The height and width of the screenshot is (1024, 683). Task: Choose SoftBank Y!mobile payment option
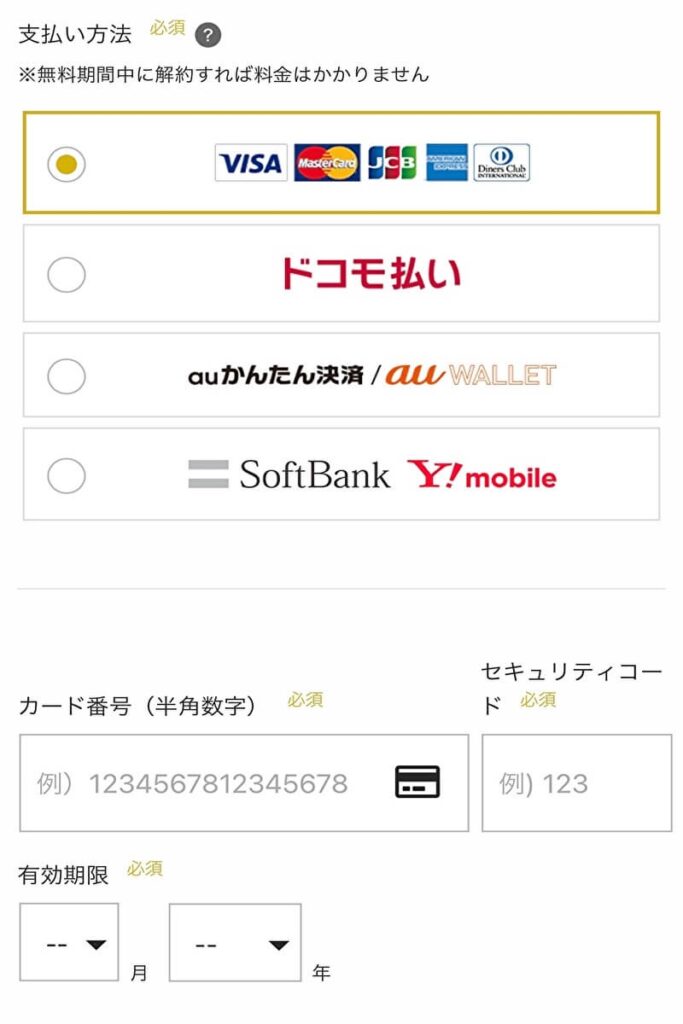(66, 476)
